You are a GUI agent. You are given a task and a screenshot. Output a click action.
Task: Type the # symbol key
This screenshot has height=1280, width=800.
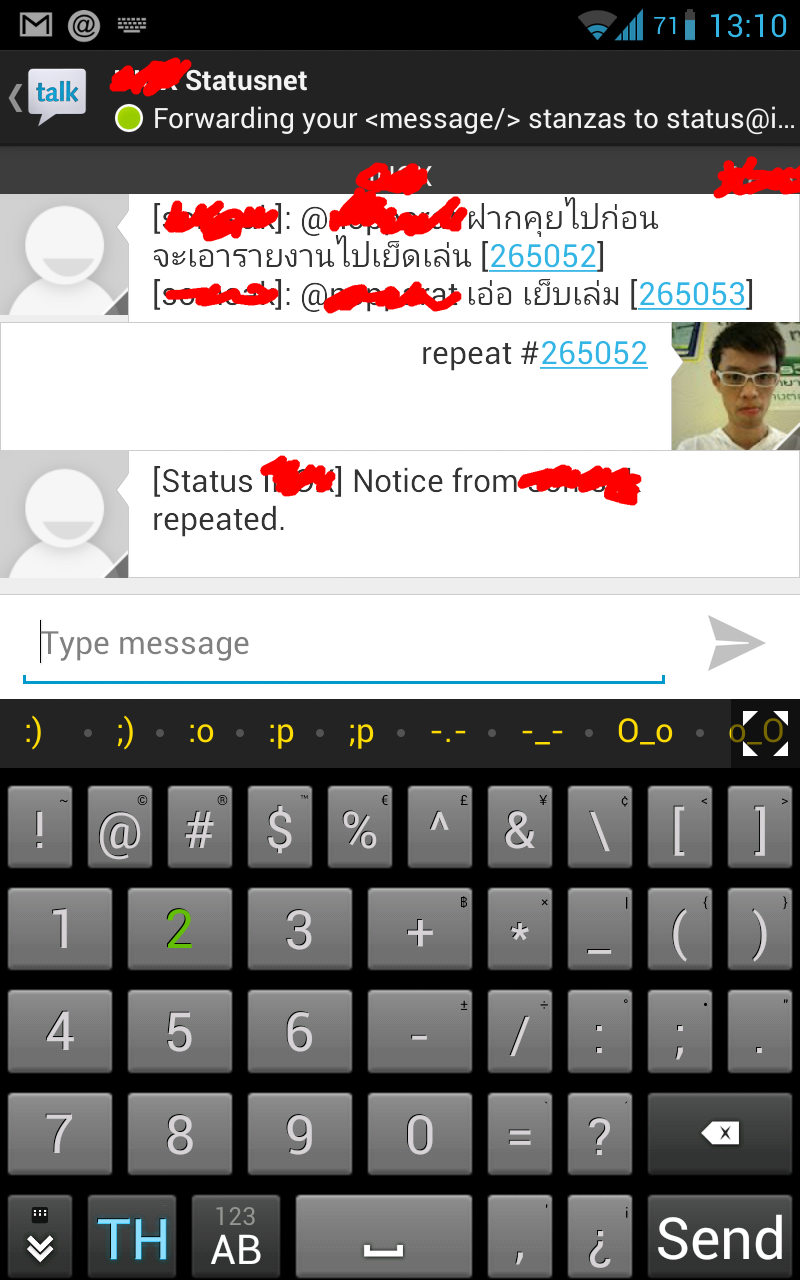pos(200,827)
